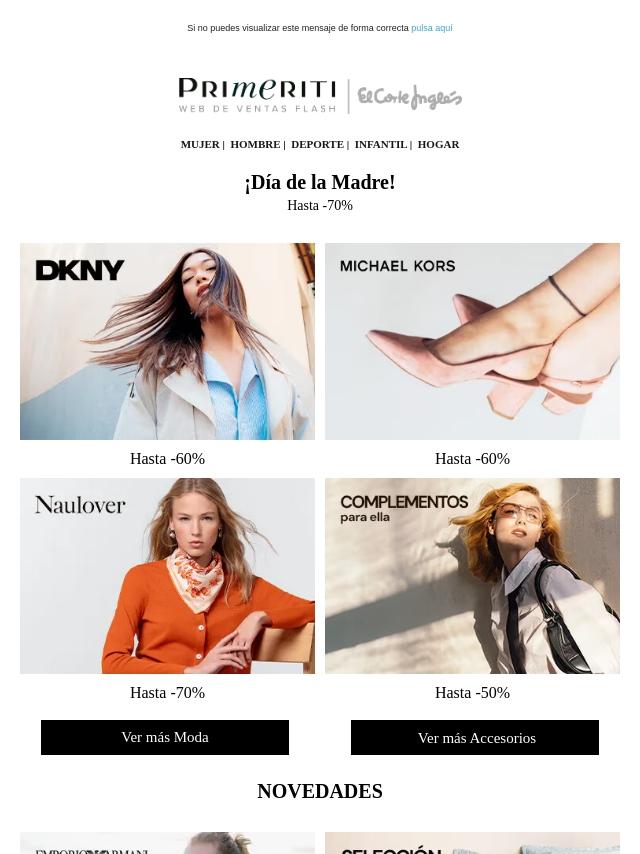Open the Selección novelty tile

(x=472, y=843)
